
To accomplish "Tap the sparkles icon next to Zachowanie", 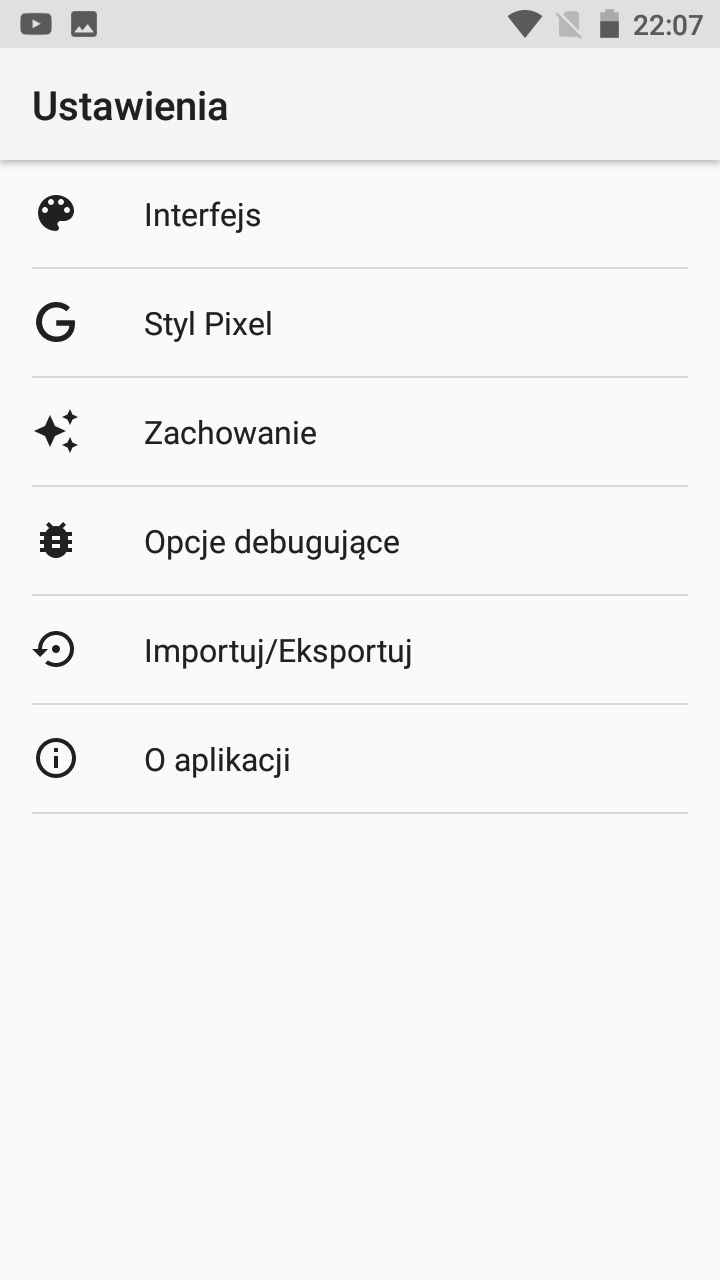I will pos(55,431).
